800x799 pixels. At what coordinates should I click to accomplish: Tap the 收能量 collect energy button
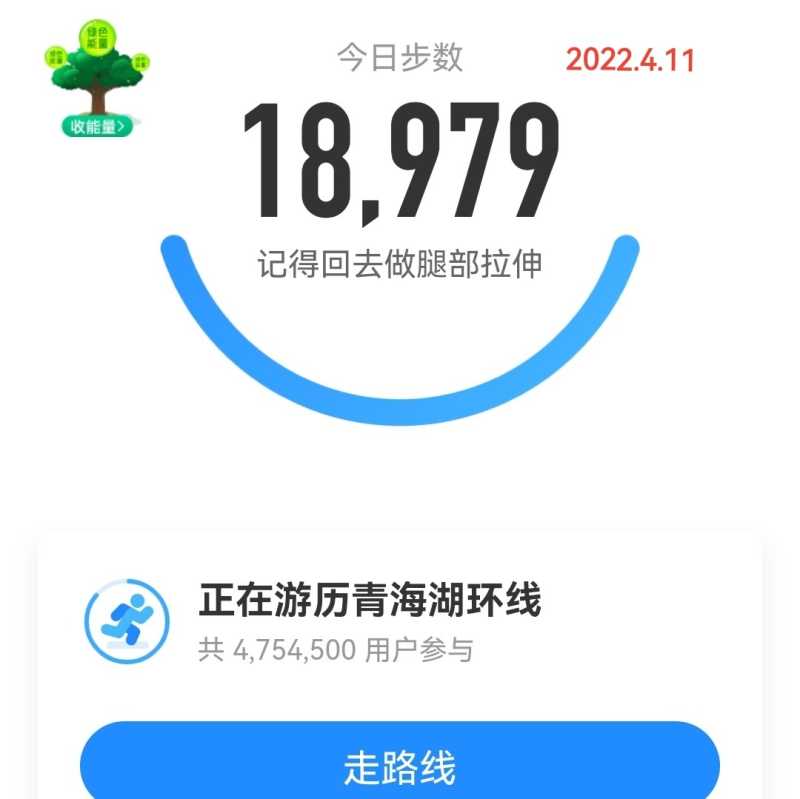[97, 127]
